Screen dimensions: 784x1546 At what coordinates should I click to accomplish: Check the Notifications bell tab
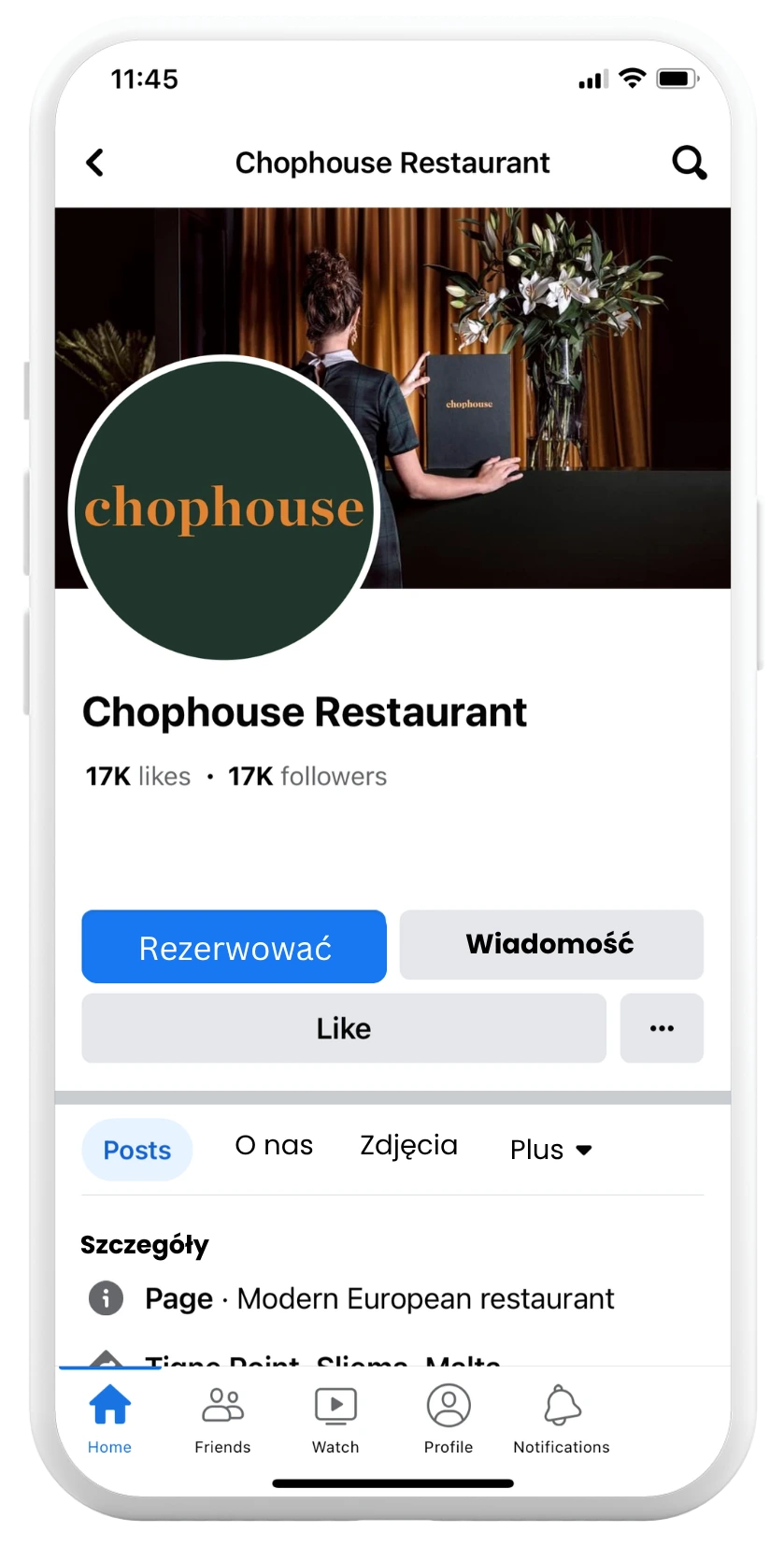click(561, 1419)
